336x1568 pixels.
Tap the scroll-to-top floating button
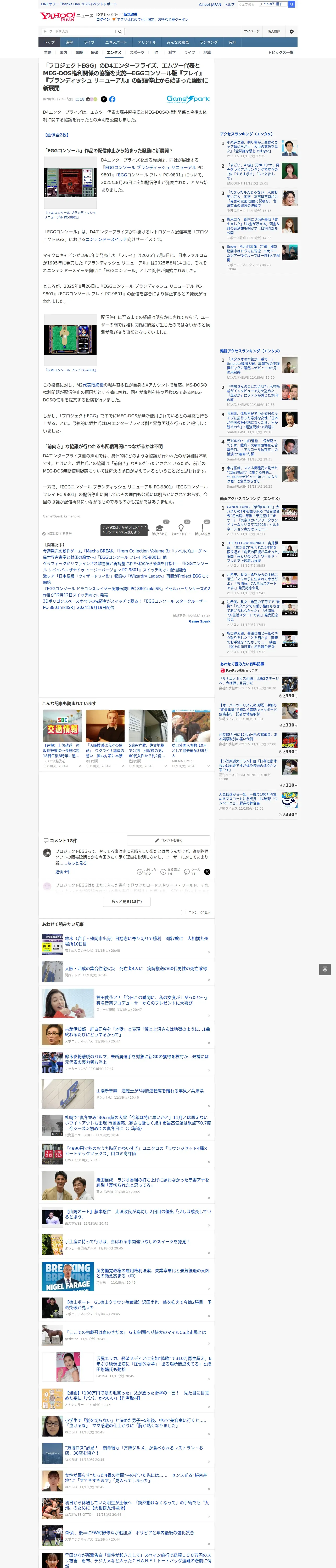point(325,970)
